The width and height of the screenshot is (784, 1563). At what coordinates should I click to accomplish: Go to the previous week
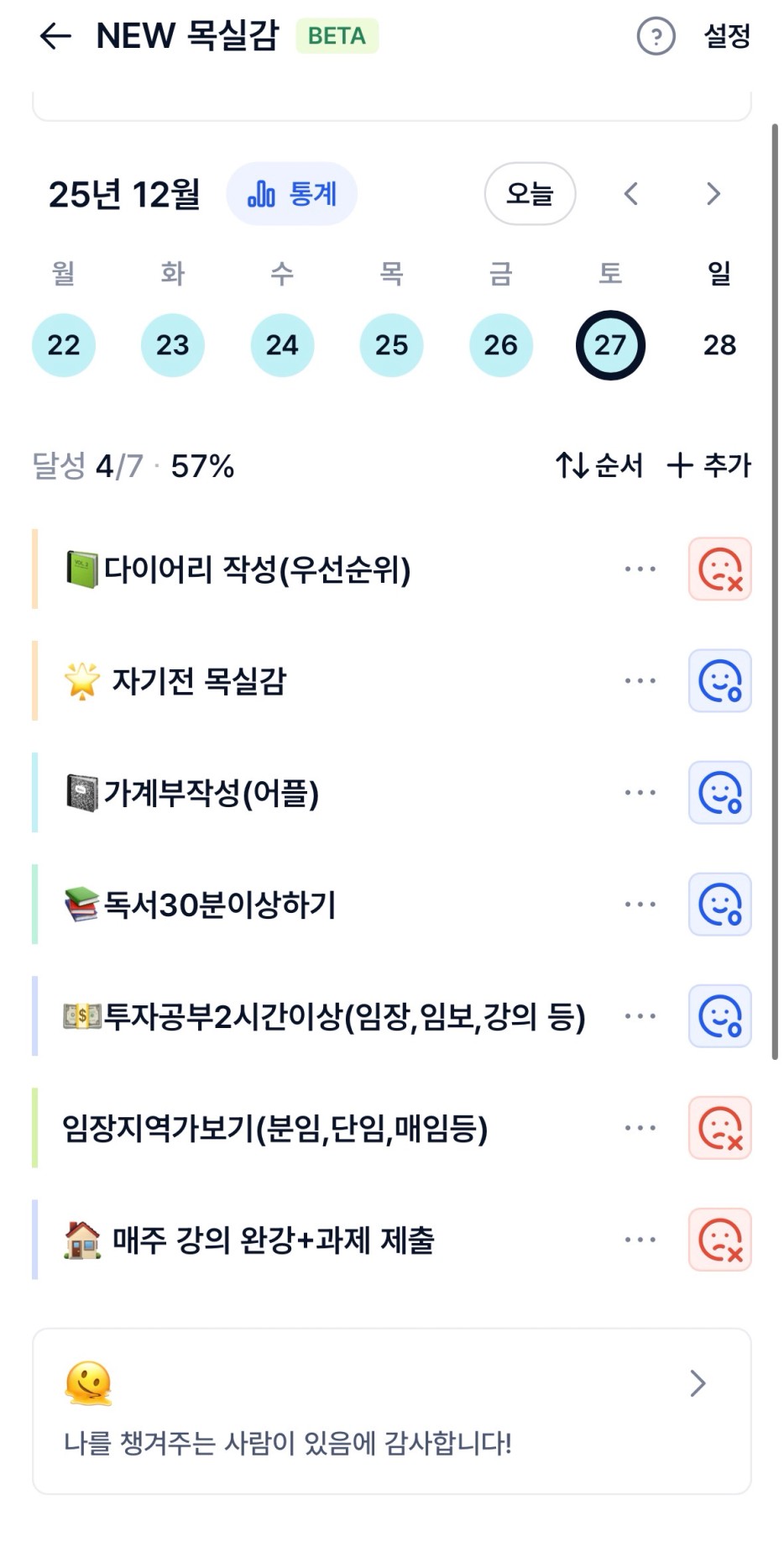pyautogui.click(x=631, y=194)
